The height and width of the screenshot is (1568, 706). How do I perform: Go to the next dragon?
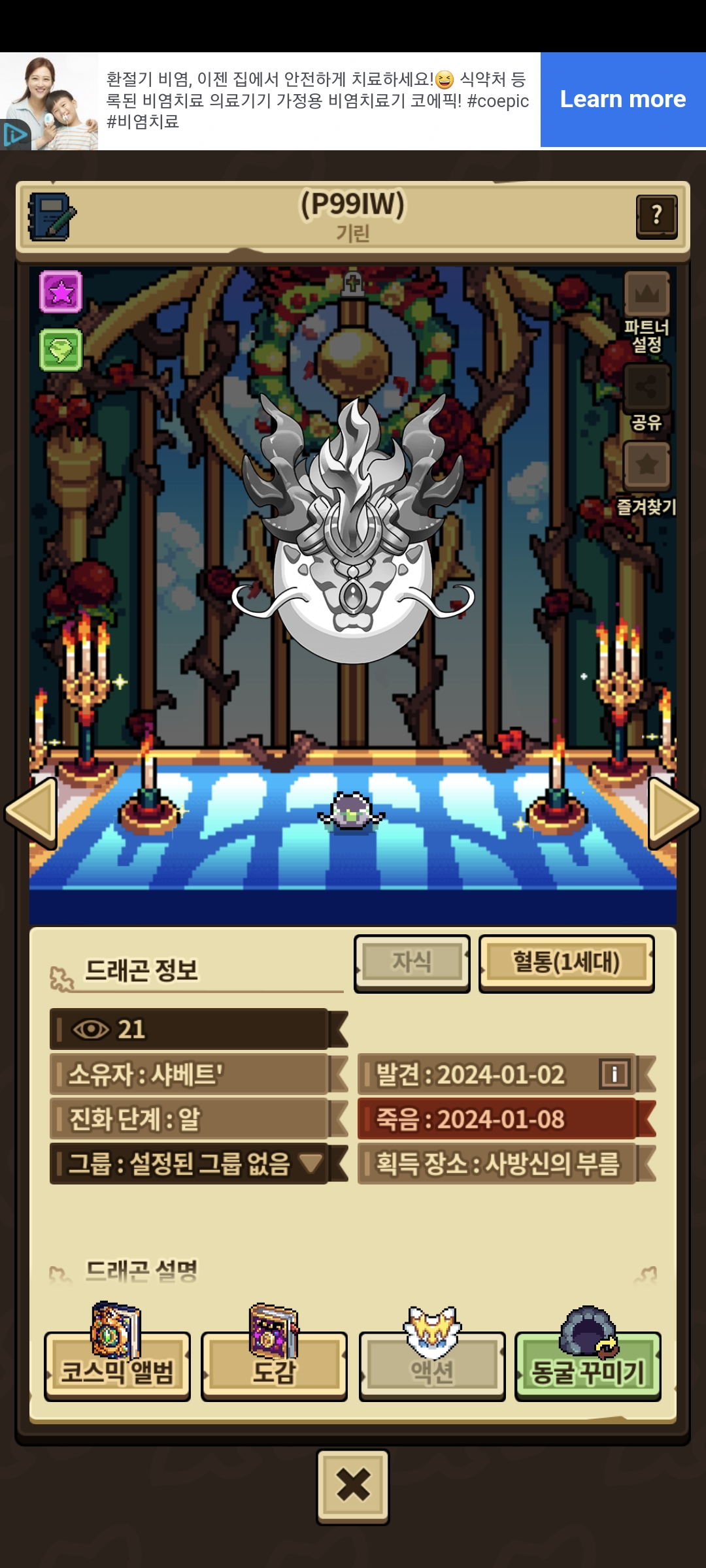click(x=674, y=812)
